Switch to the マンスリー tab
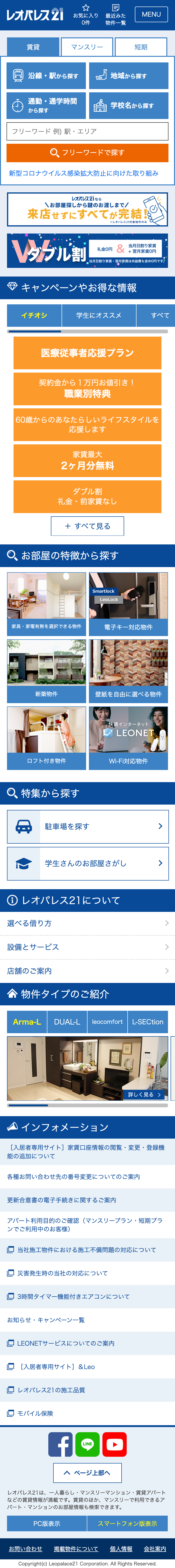The width and height of the screenshot is (175, 1568). coord(87,47)
